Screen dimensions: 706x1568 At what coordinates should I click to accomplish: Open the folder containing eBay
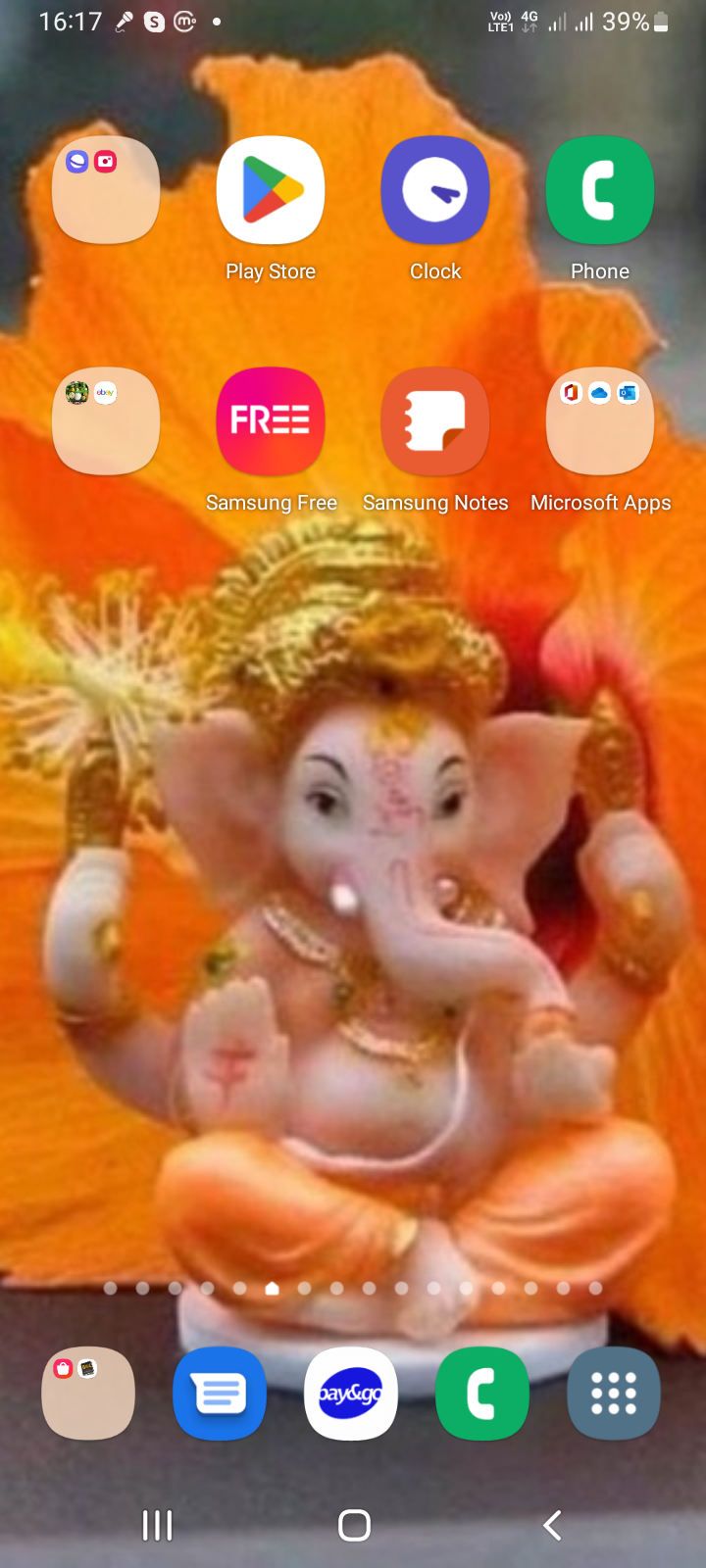[x=106, y=421]
